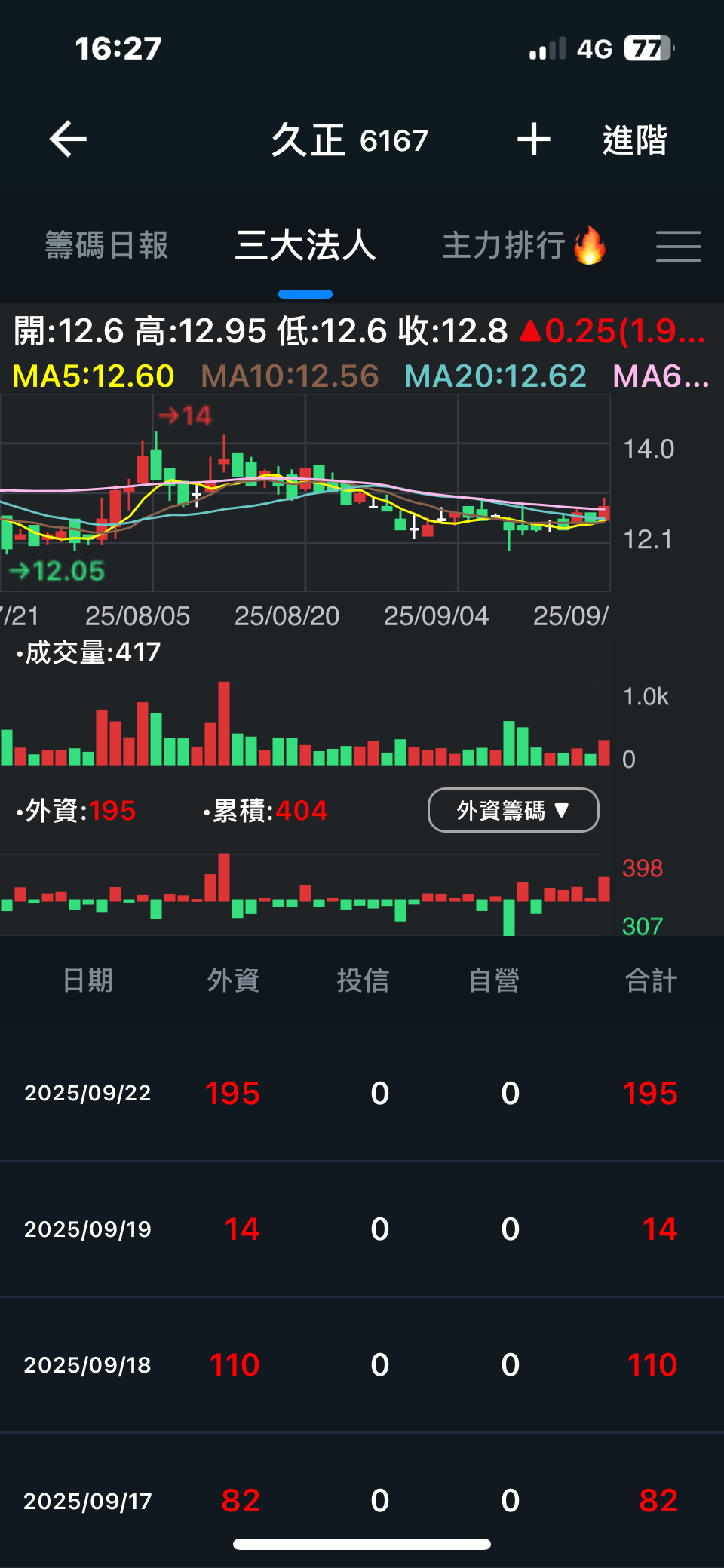
Task: Add 久正 6167 with the plus icon
Action: pyautogui.click(x=533, y=140)
